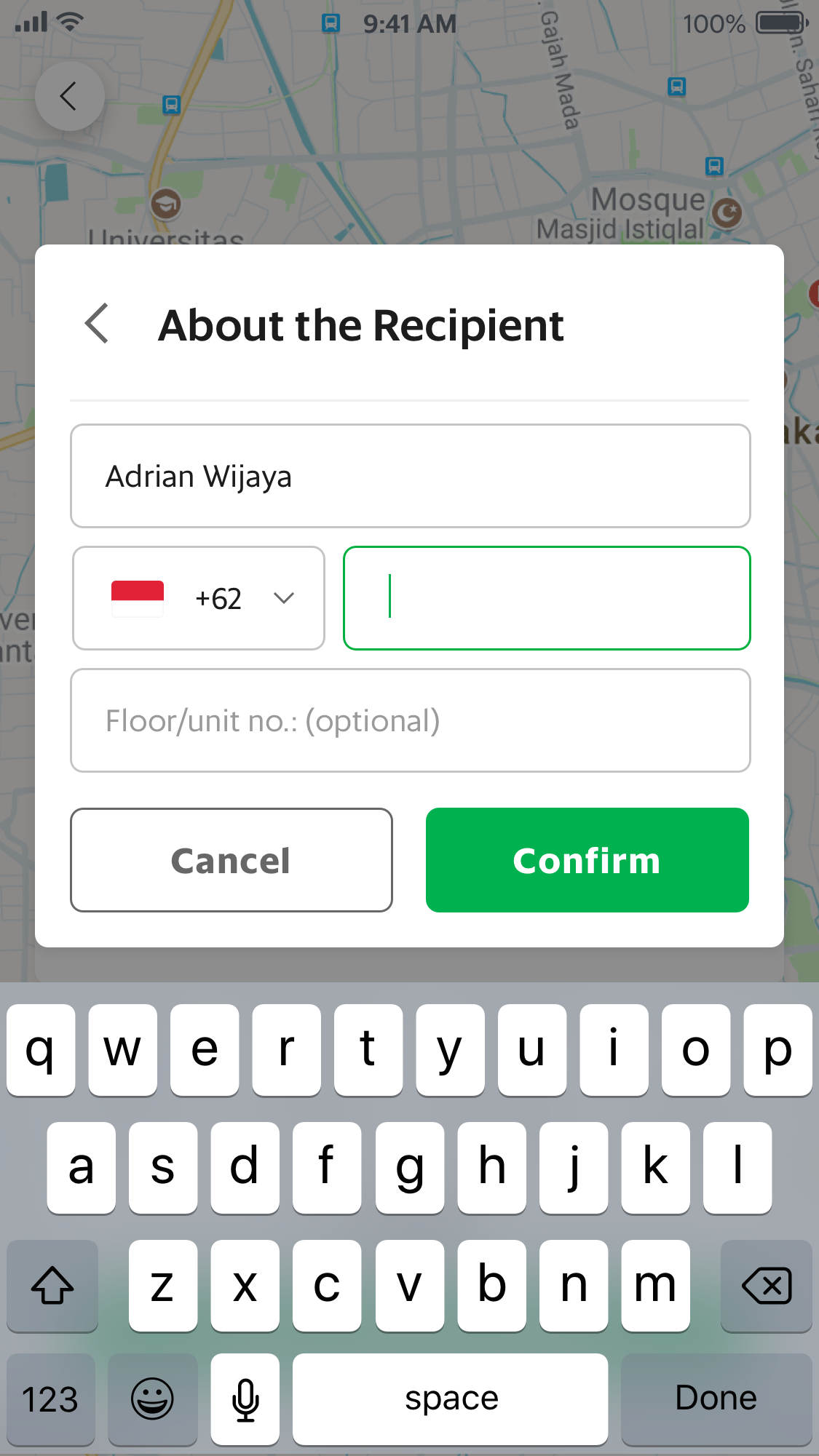Edit the recipient name Adrian Wijaya
Image resolution: width=819 pixels, height=1456 pixels.
(x=410, y=476)
